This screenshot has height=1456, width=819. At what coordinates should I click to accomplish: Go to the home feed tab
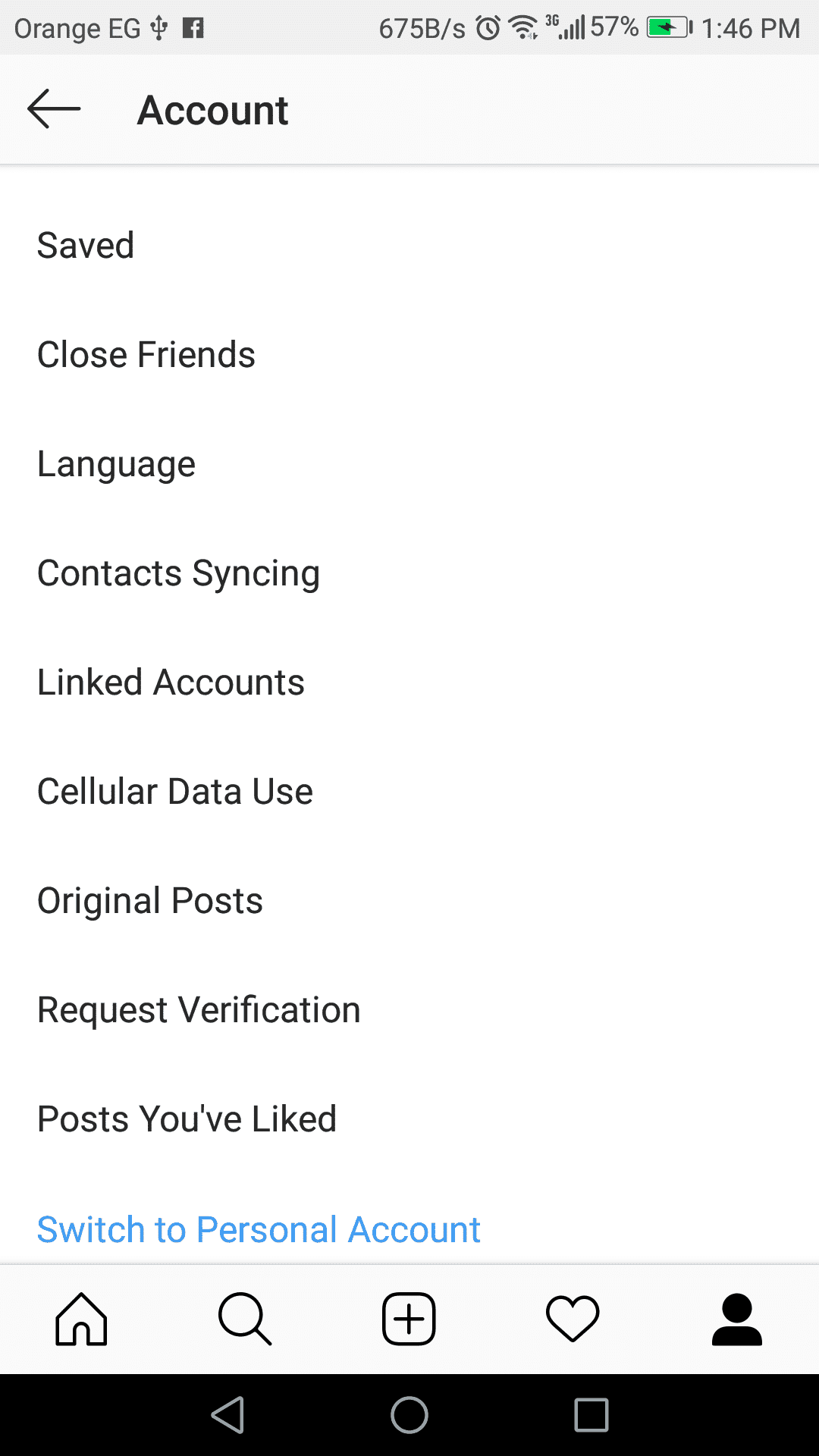tap(81, 1319)
